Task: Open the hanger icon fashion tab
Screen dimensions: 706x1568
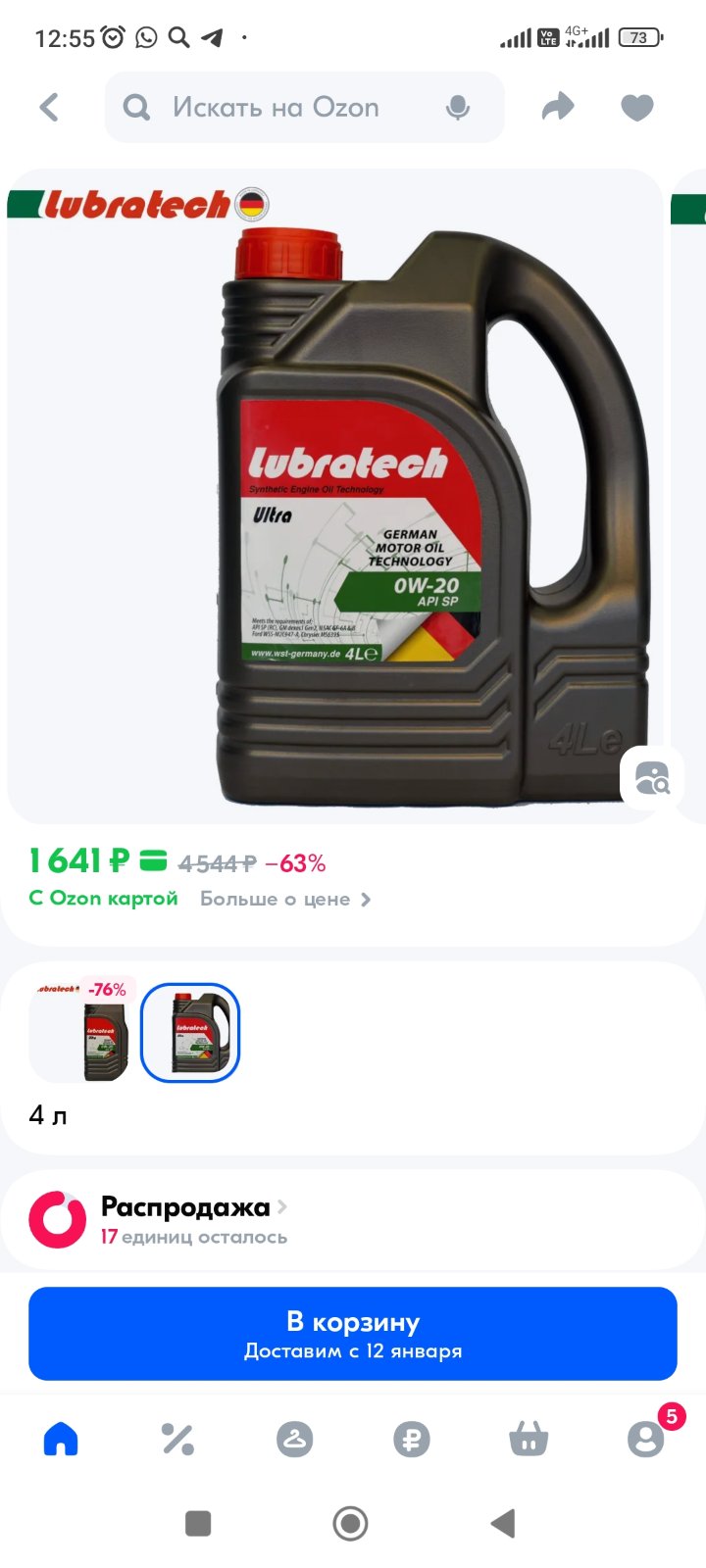Action: pos(294,1439)
